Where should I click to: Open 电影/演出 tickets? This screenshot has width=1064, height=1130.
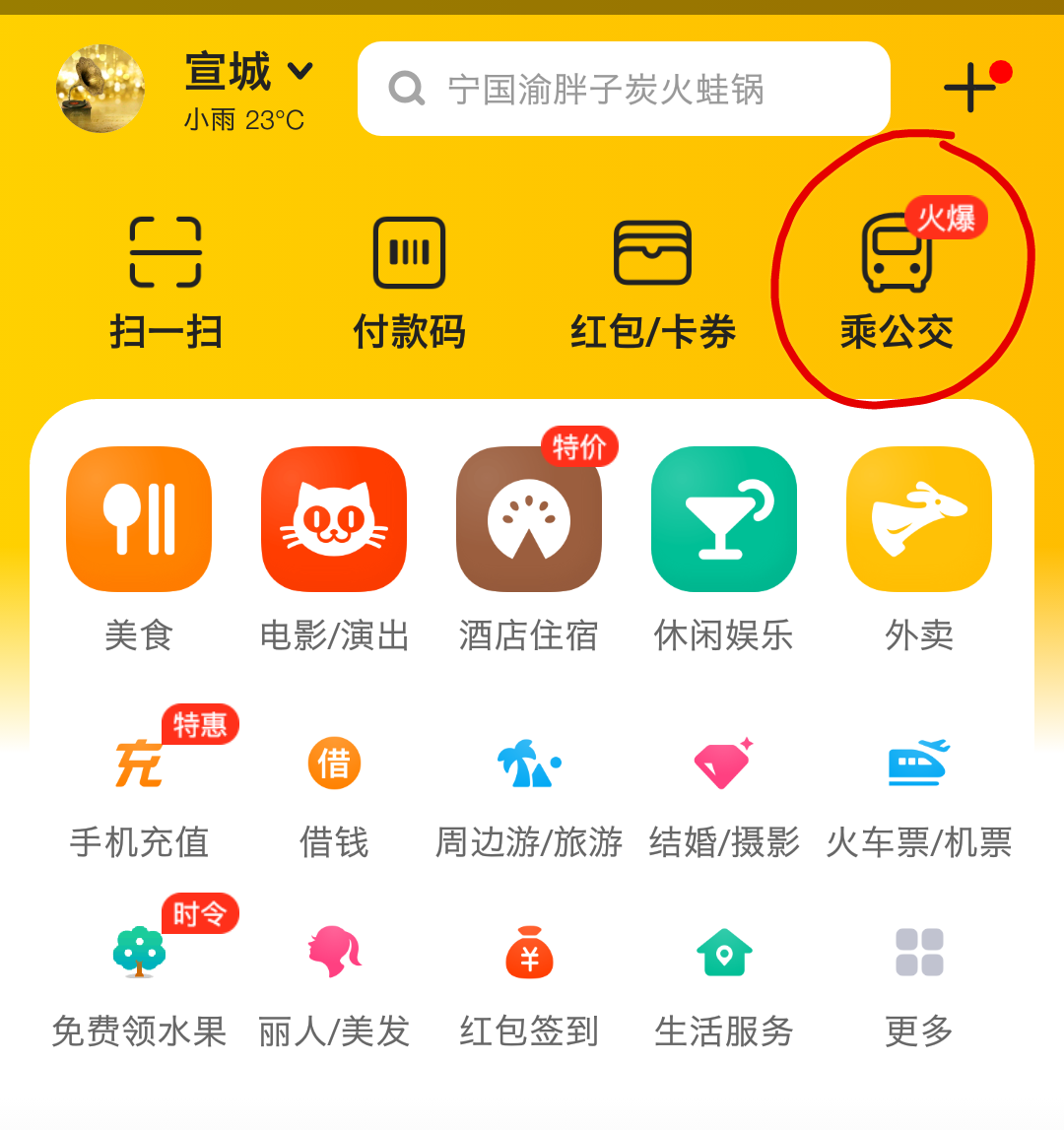point(334,545)
